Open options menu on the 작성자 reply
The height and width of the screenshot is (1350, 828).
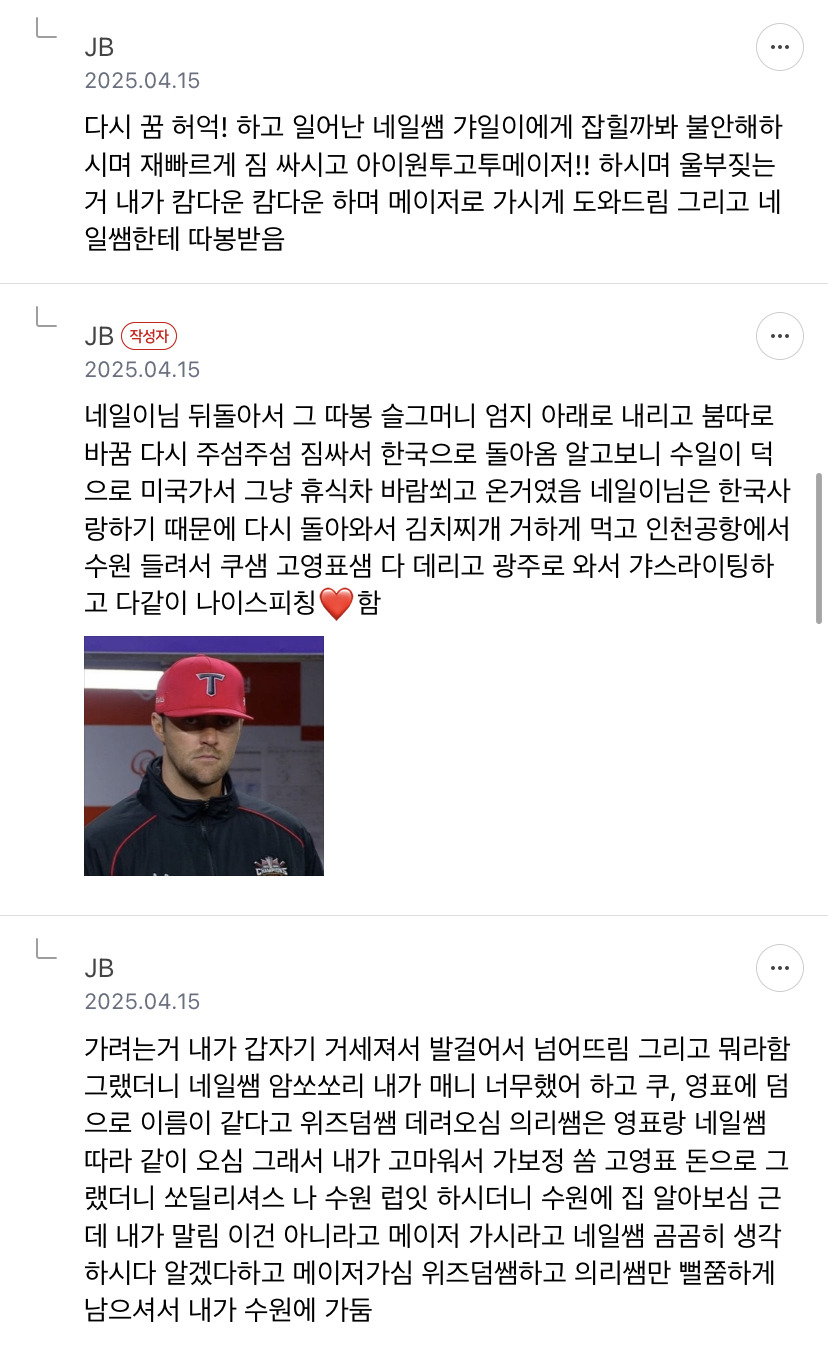780,335
